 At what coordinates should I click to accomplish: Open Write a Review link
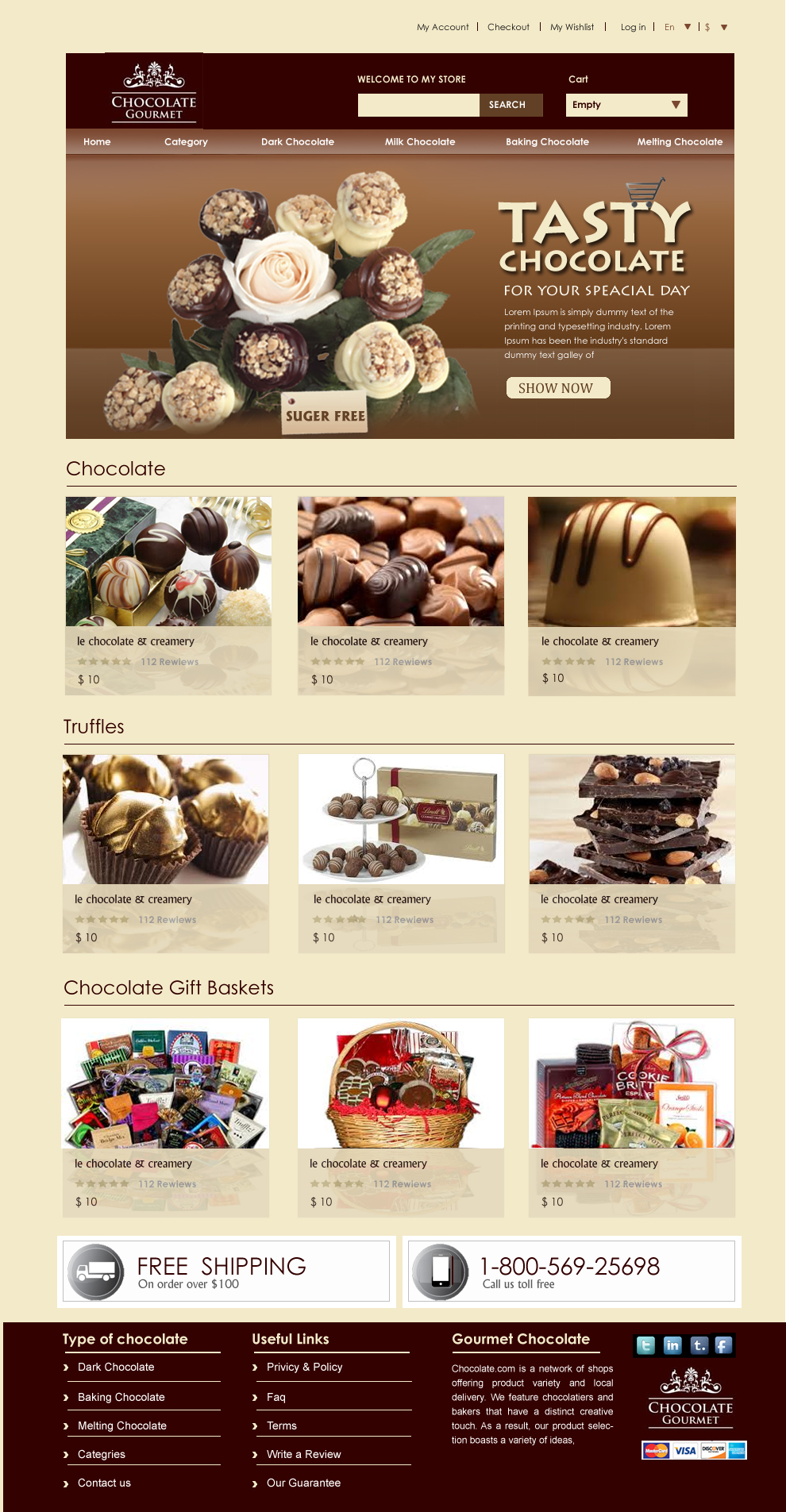click(303, 1454)
